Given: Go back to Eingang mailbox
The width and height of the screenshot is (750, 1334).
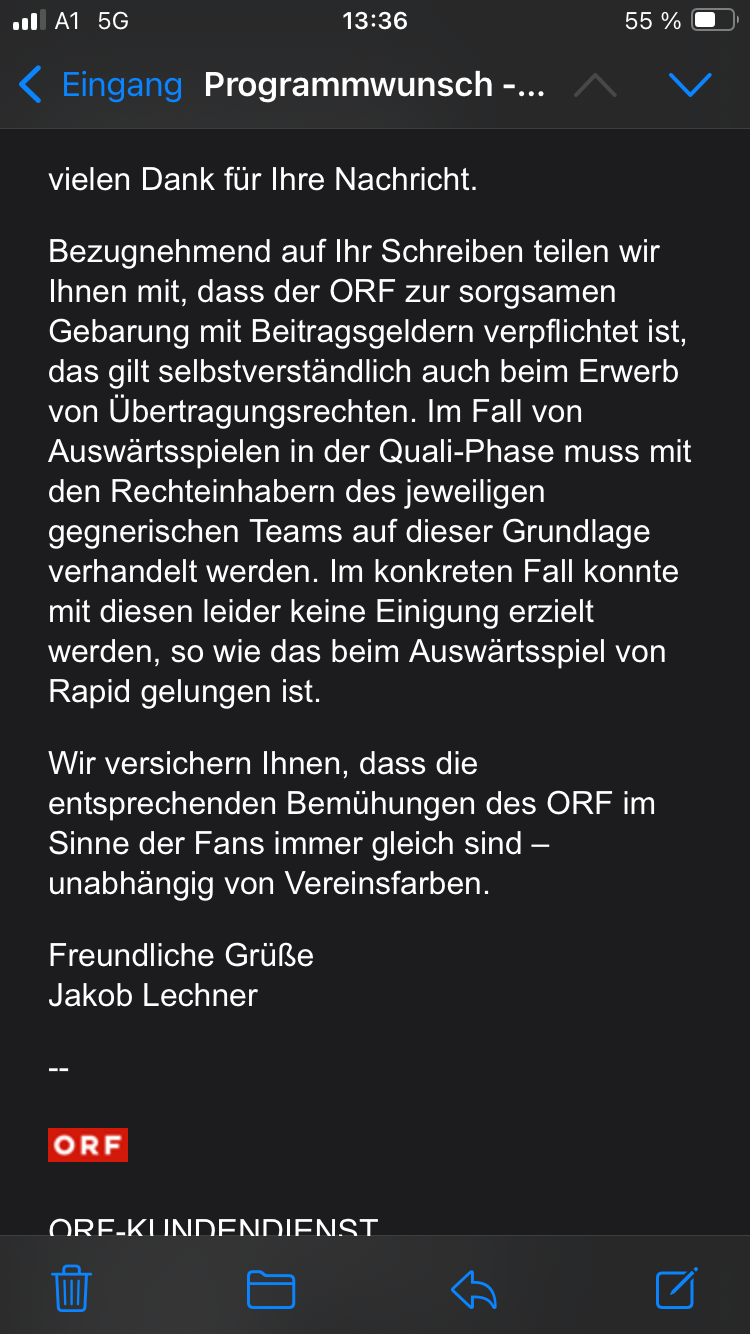Looking at the screenshot, I should 100,85.
